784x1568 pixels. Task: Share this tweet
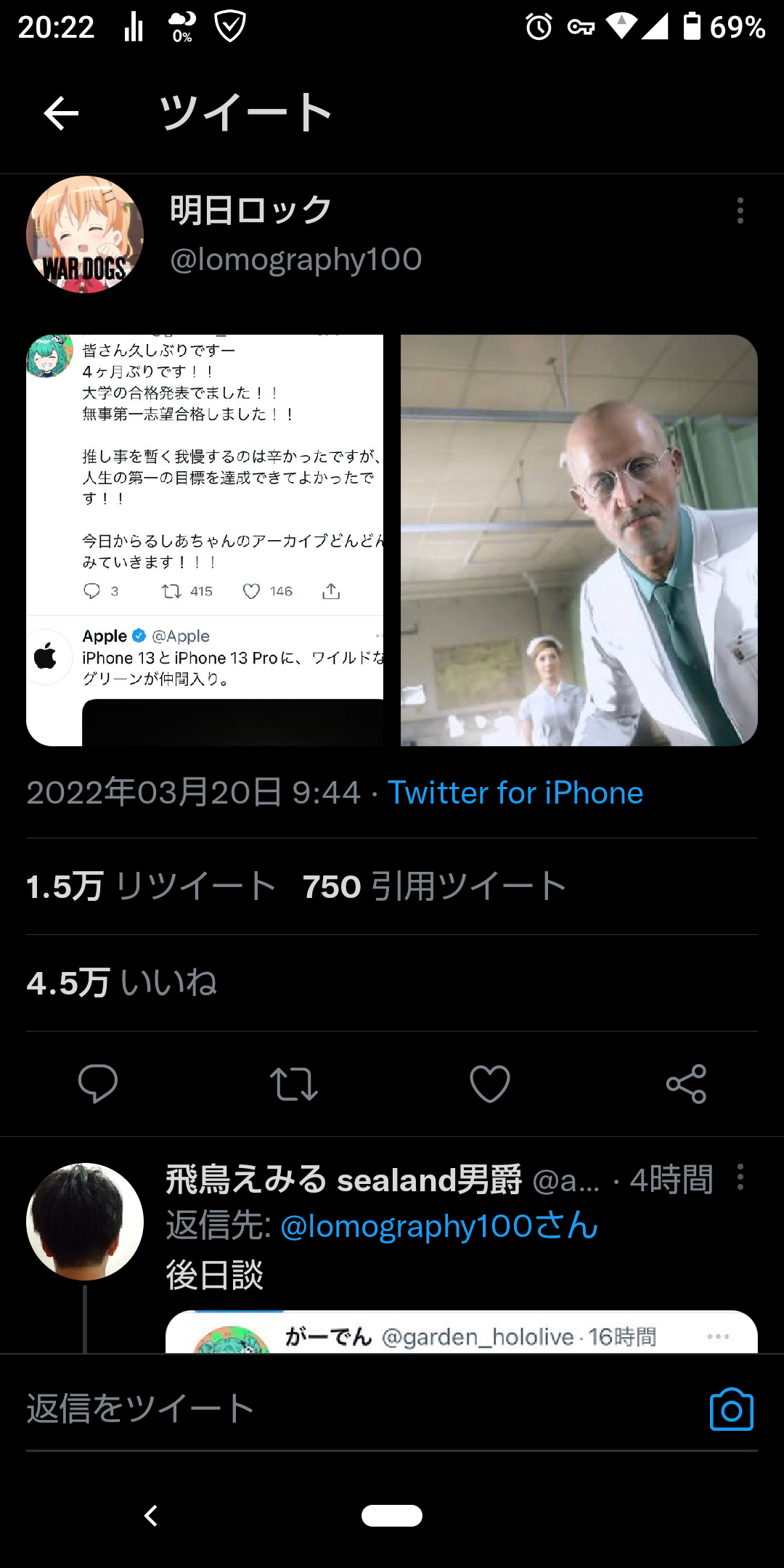click(686, 1084)
